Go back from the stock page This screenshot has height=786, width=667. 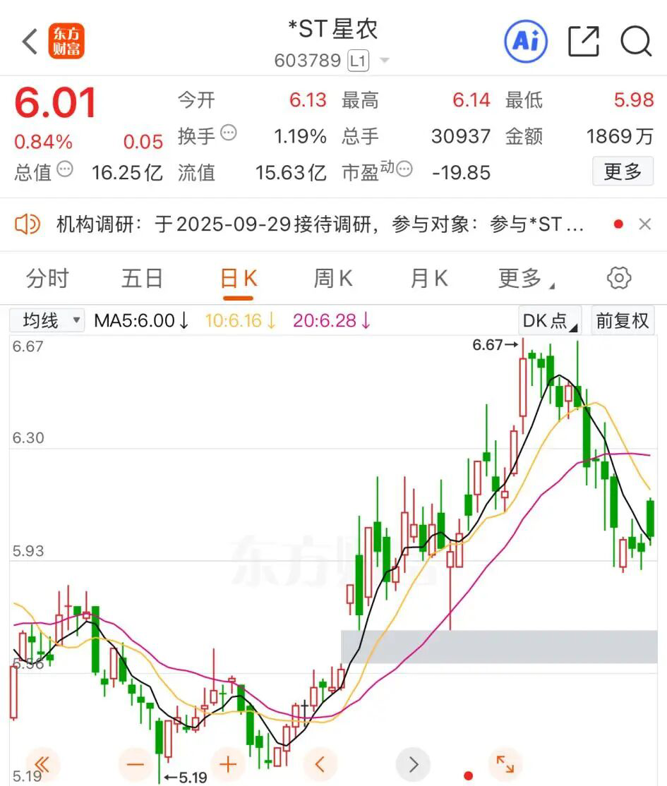(x=30, y=41)
